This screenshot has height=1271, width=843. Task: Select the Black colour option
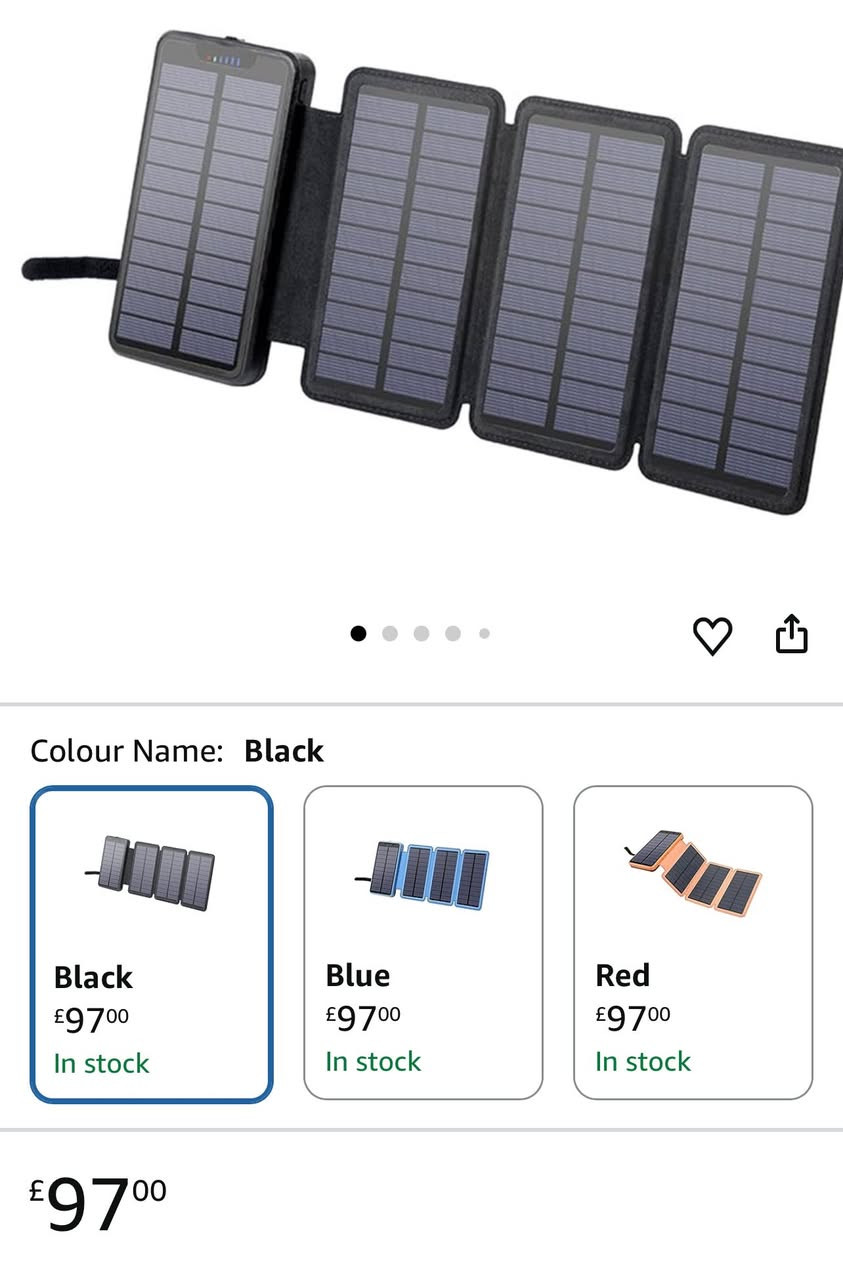(x=151, y=944)
